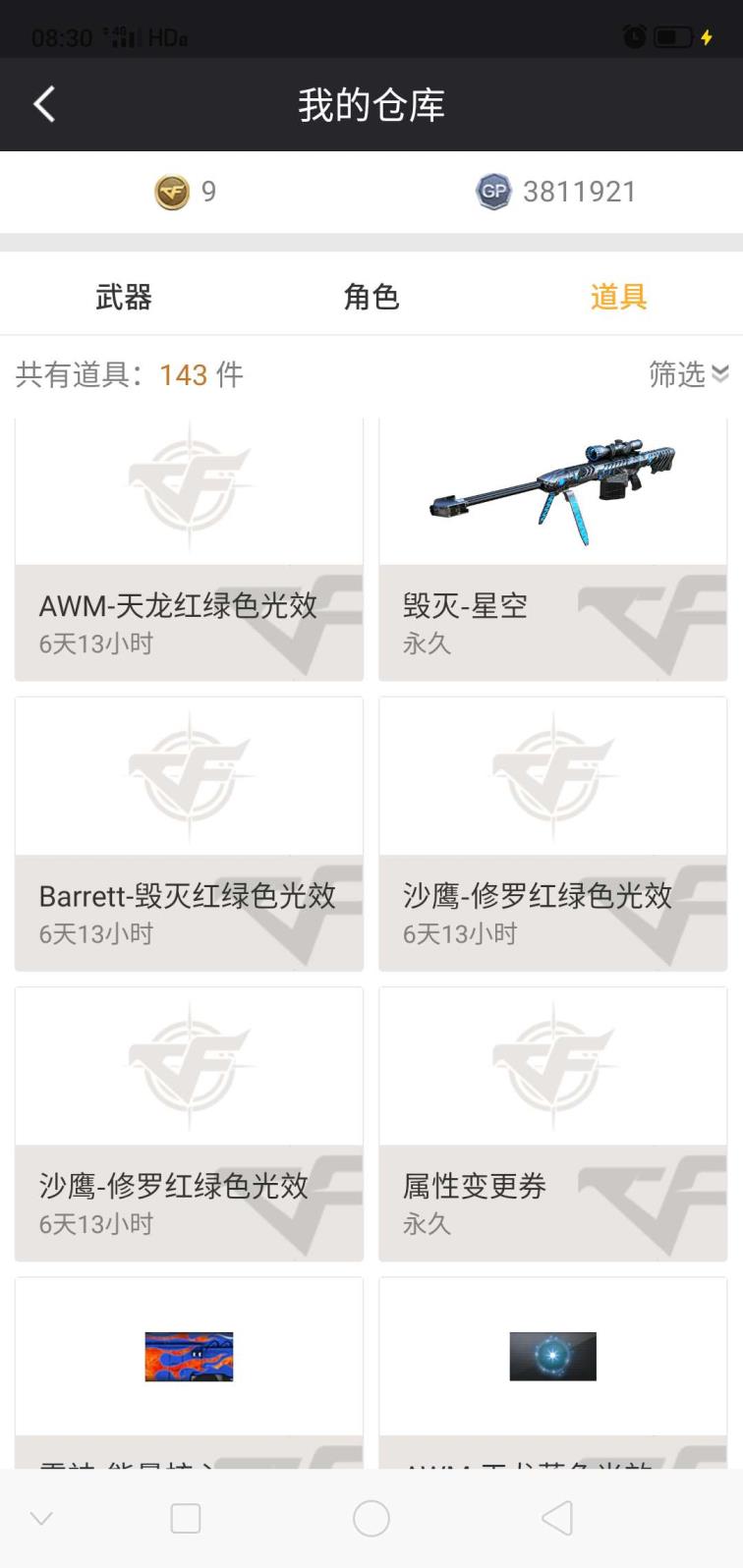This screenshot has height=1568, width=743.
Task: Open the AWM-天龙红绿色光效 item card
Action: coord(189,548)
